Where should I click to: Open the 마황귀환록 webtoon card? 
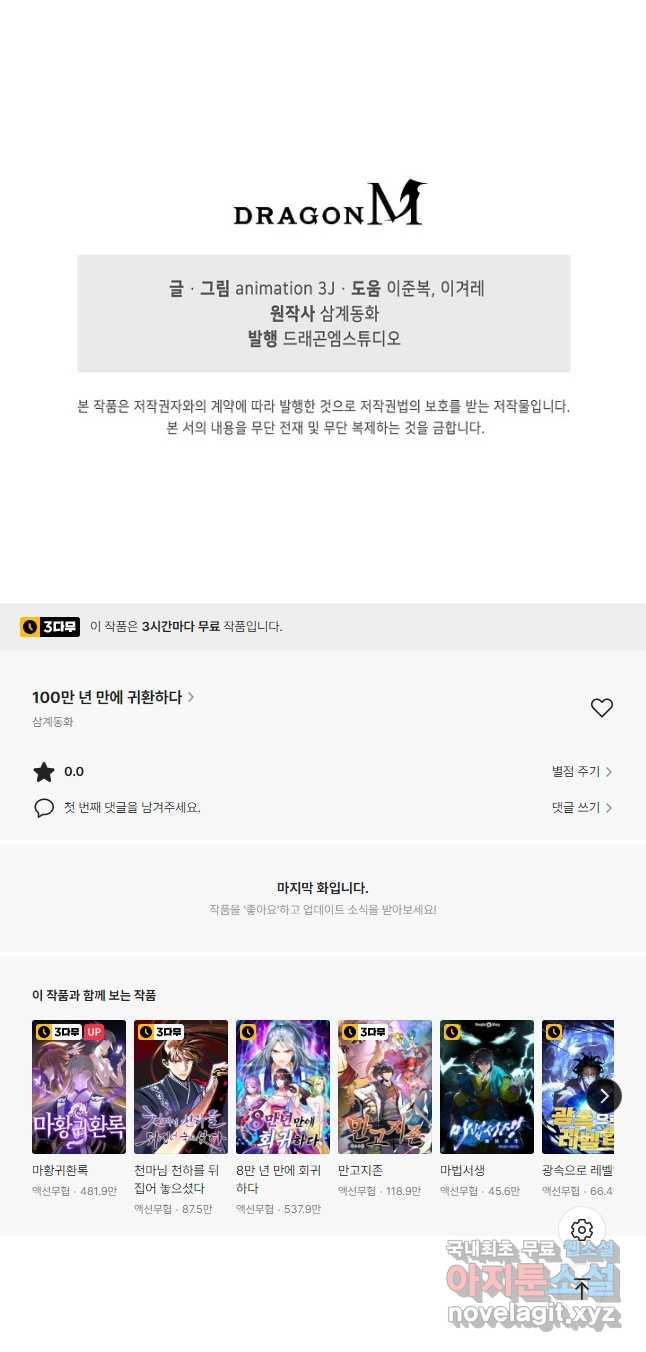[x=79, y=1087]
